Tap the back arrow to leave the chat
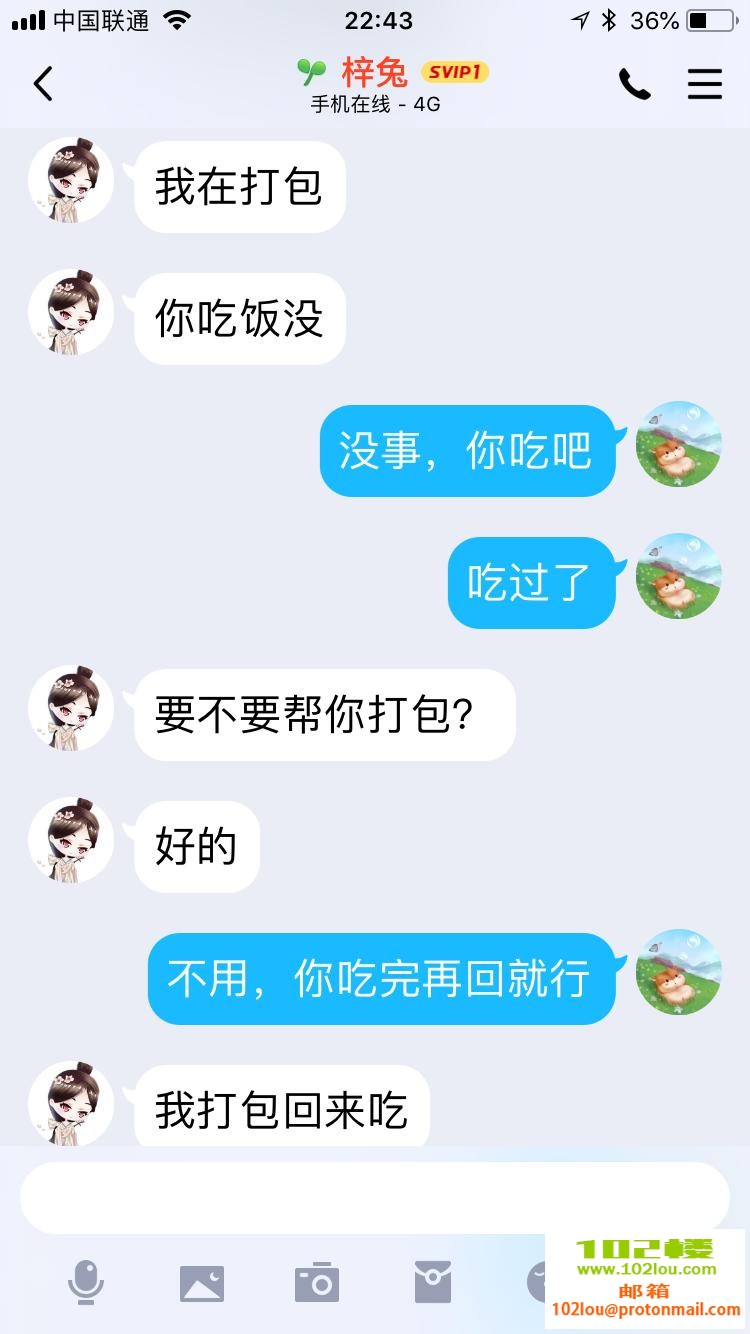Screen dimensions: 750x1334 [x=42, y=84]
